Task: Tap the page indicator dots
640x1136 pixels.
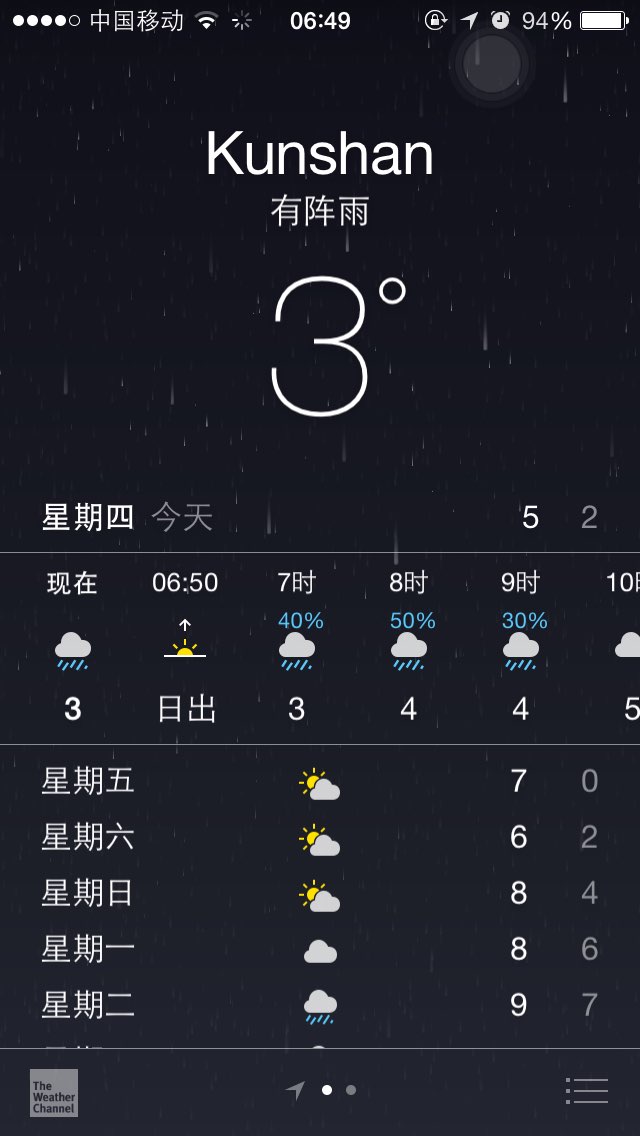Action: click(320, 1090)
